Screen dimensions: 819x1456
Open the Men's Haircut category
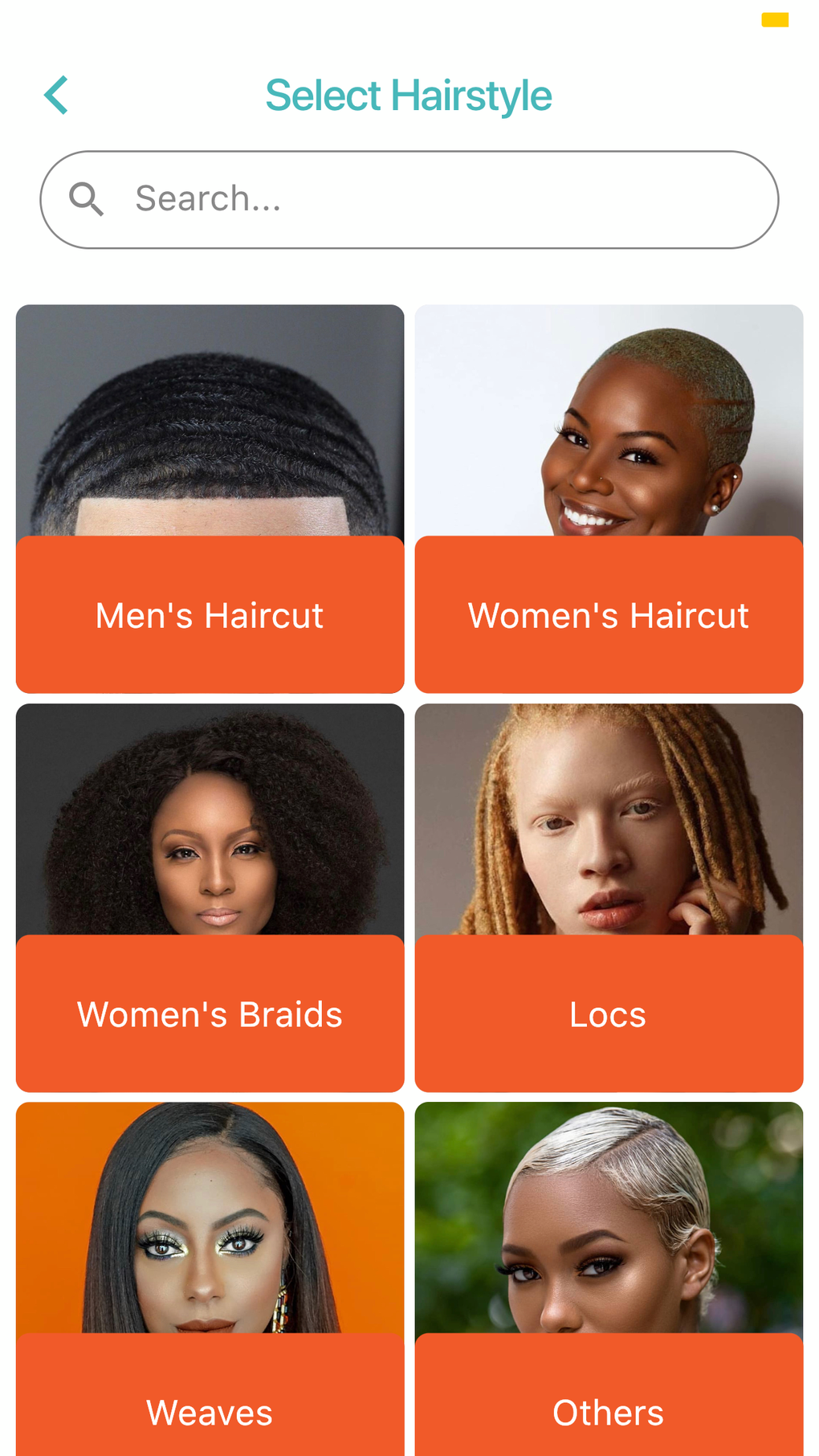tap(210, 498)
